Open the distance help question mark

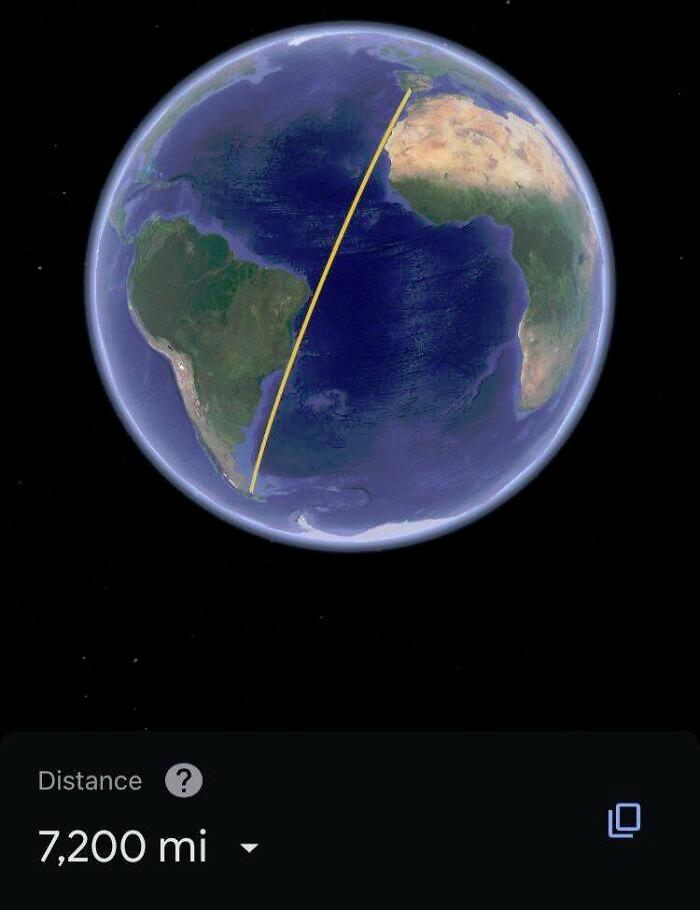pyautogui.click(x=183, y=781)
